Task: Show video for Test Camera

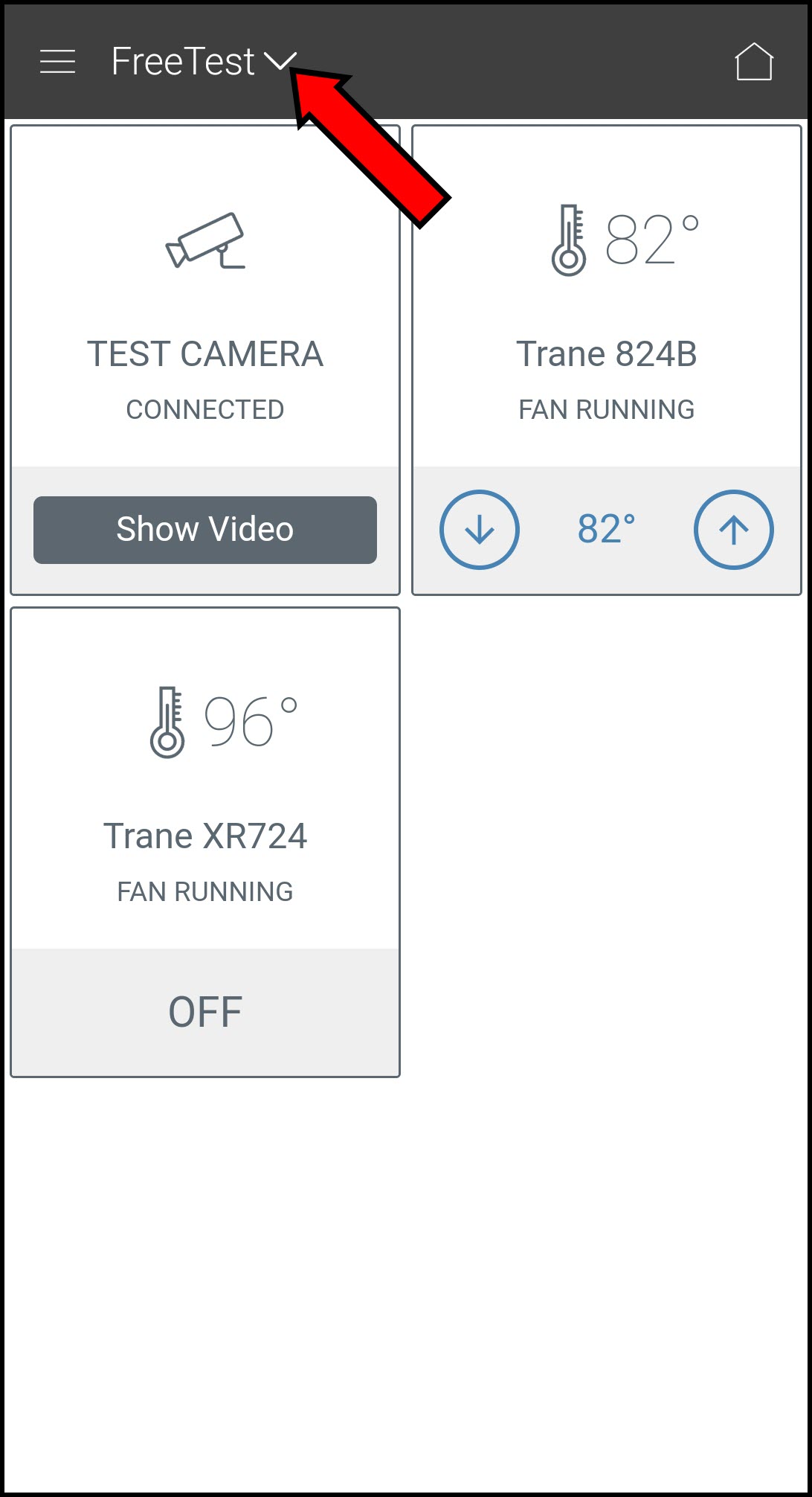Action: pos(205,530)
